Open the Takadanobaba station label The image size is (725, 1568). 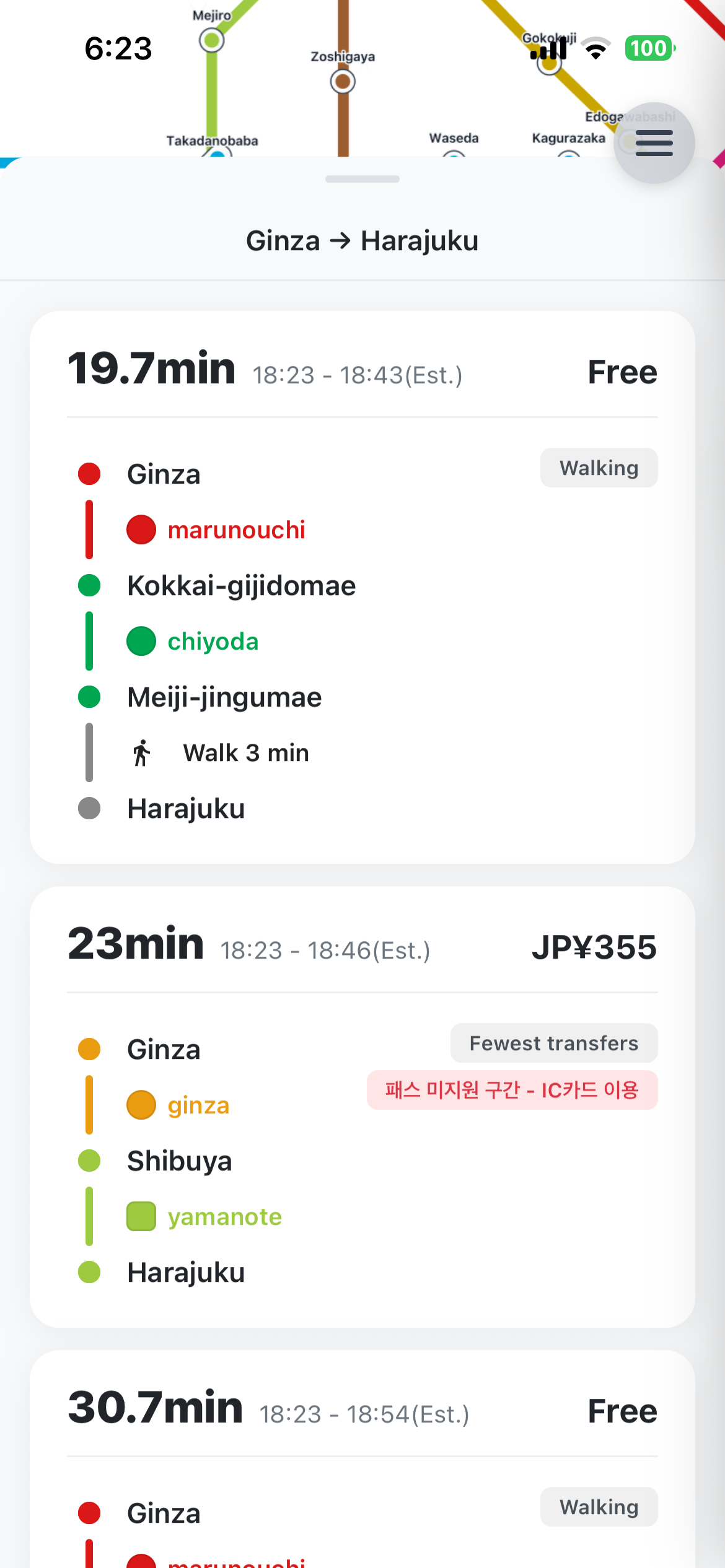coord(214,140)
